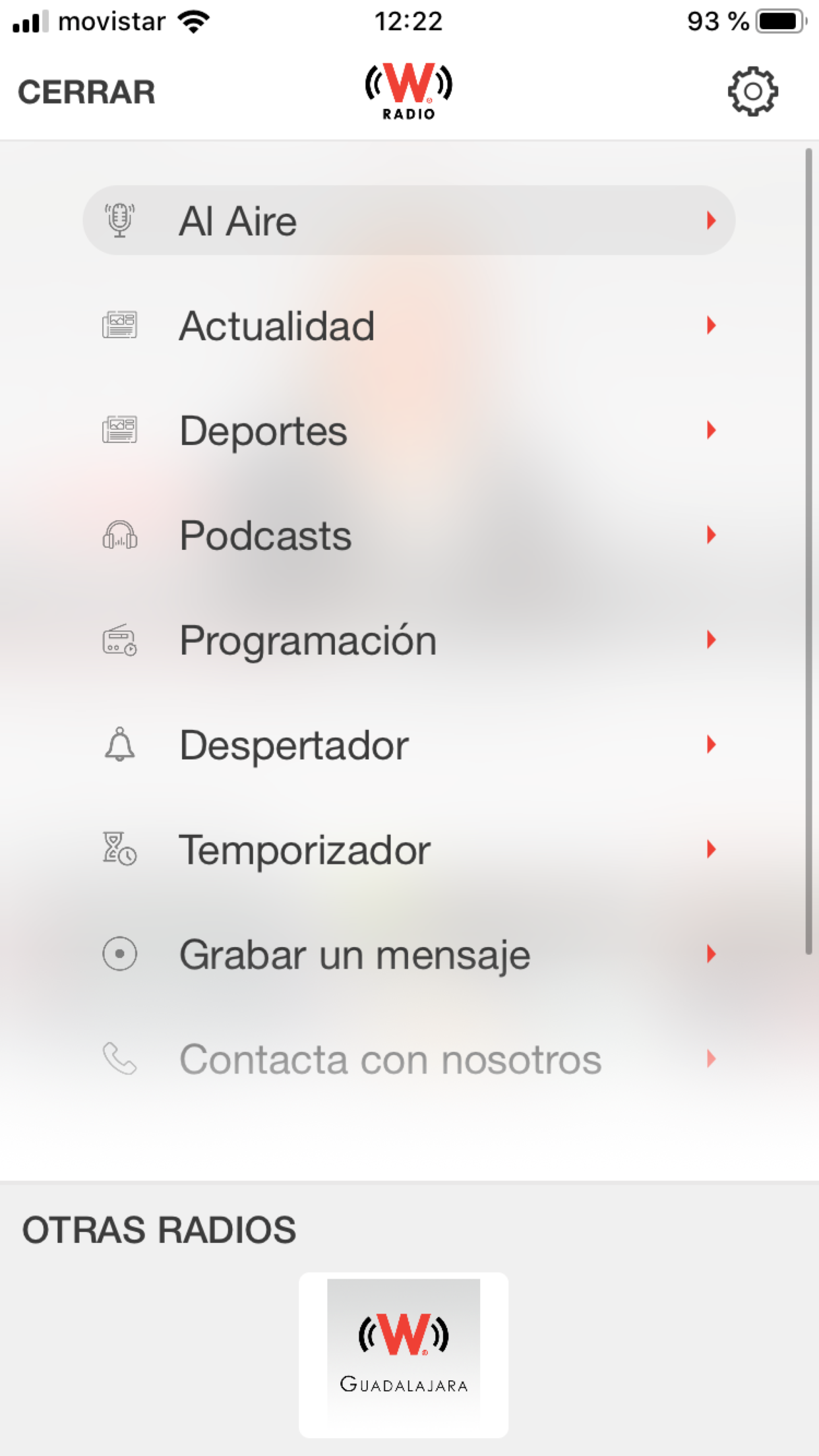The height and width of the screenshot is (1456, 819).
Task: Open the settings gear
Action: pos(752,92)
